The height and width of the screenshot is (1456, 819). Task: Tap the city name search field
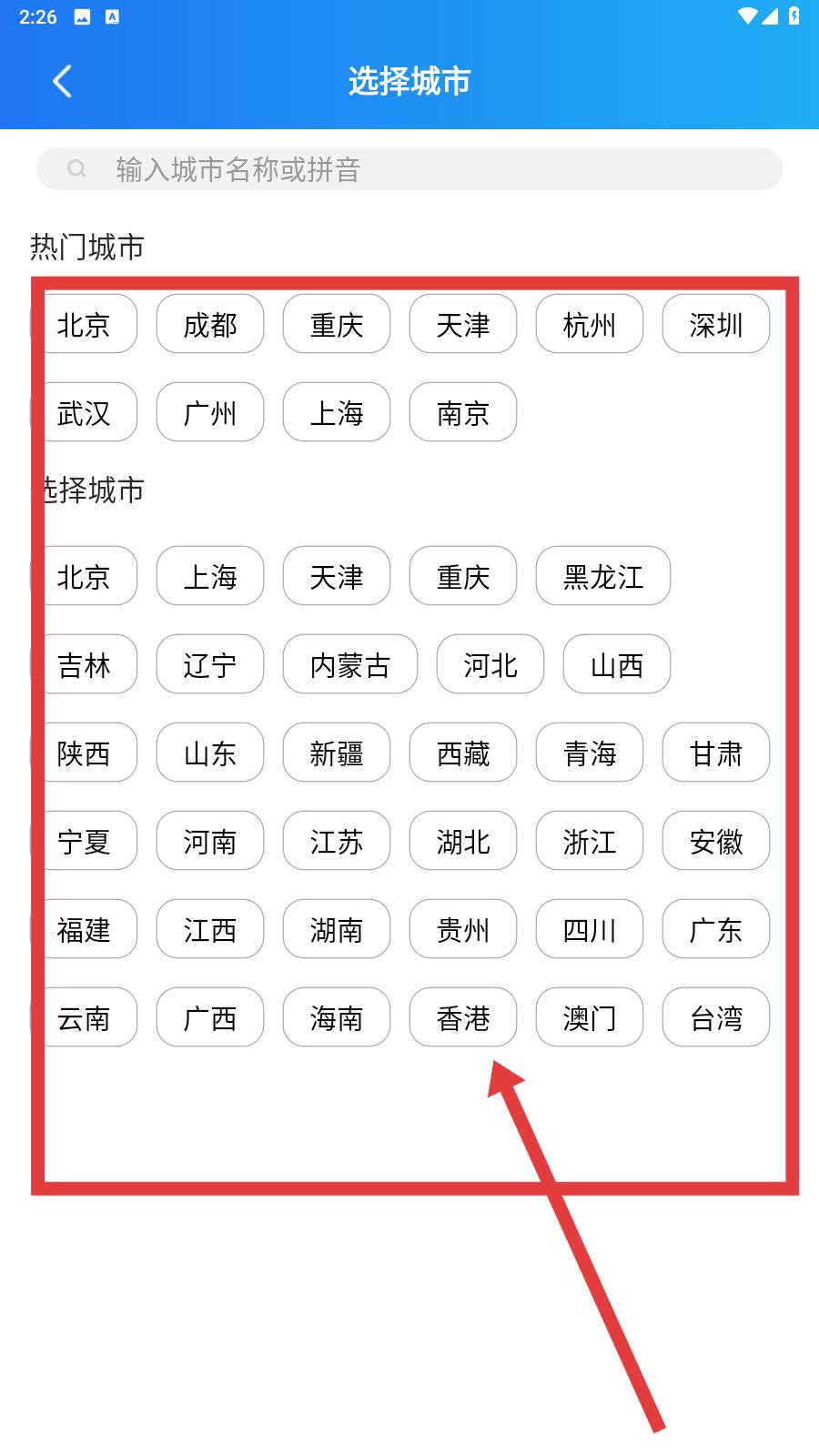pos(409,169)
